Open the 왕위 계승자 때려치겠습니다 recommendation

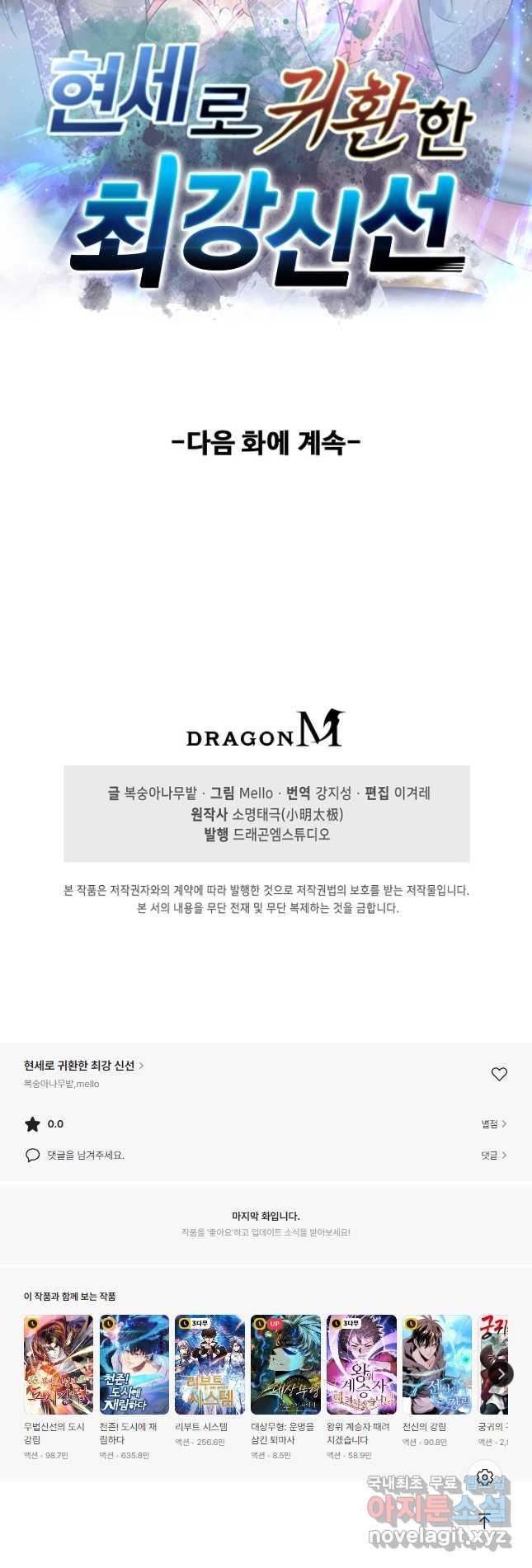361,1365
